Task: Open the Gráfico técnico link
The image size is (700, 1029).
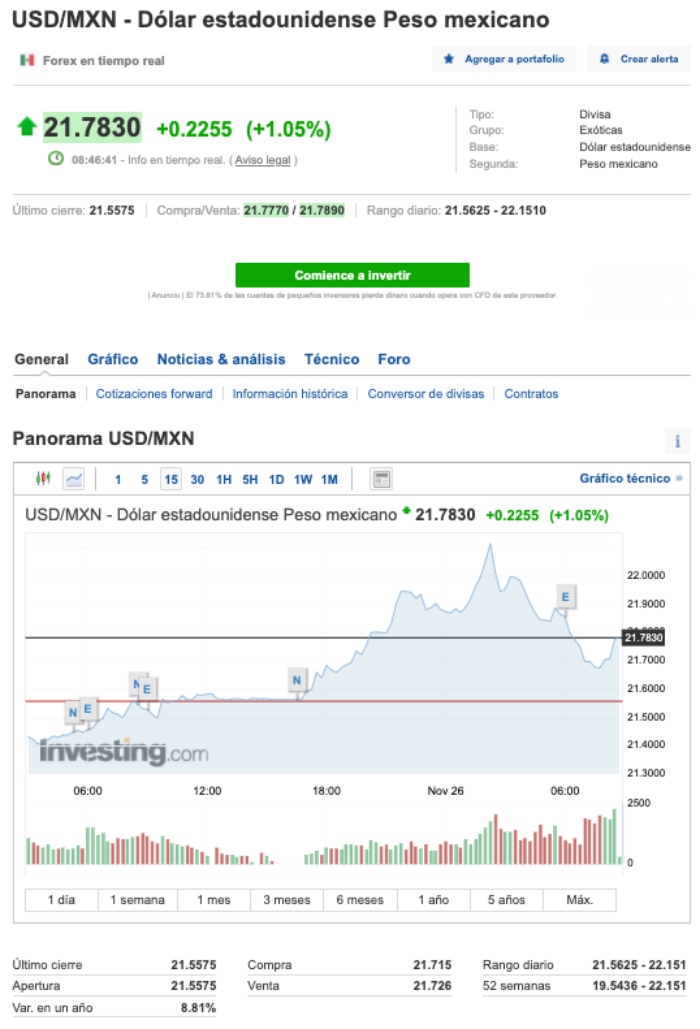Action: click(630, 478)
